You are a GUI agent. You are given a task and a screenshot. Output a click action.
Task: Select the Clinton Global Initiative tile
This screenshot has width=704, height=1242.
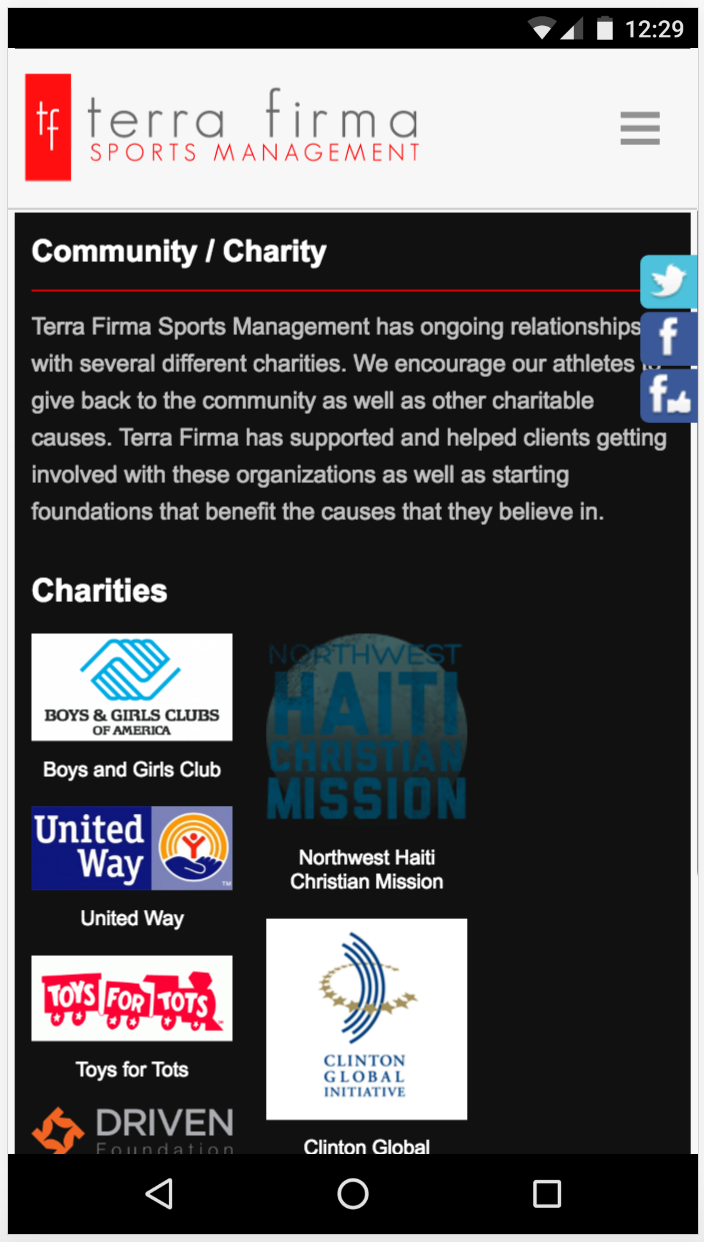[x=366, y=1019]
